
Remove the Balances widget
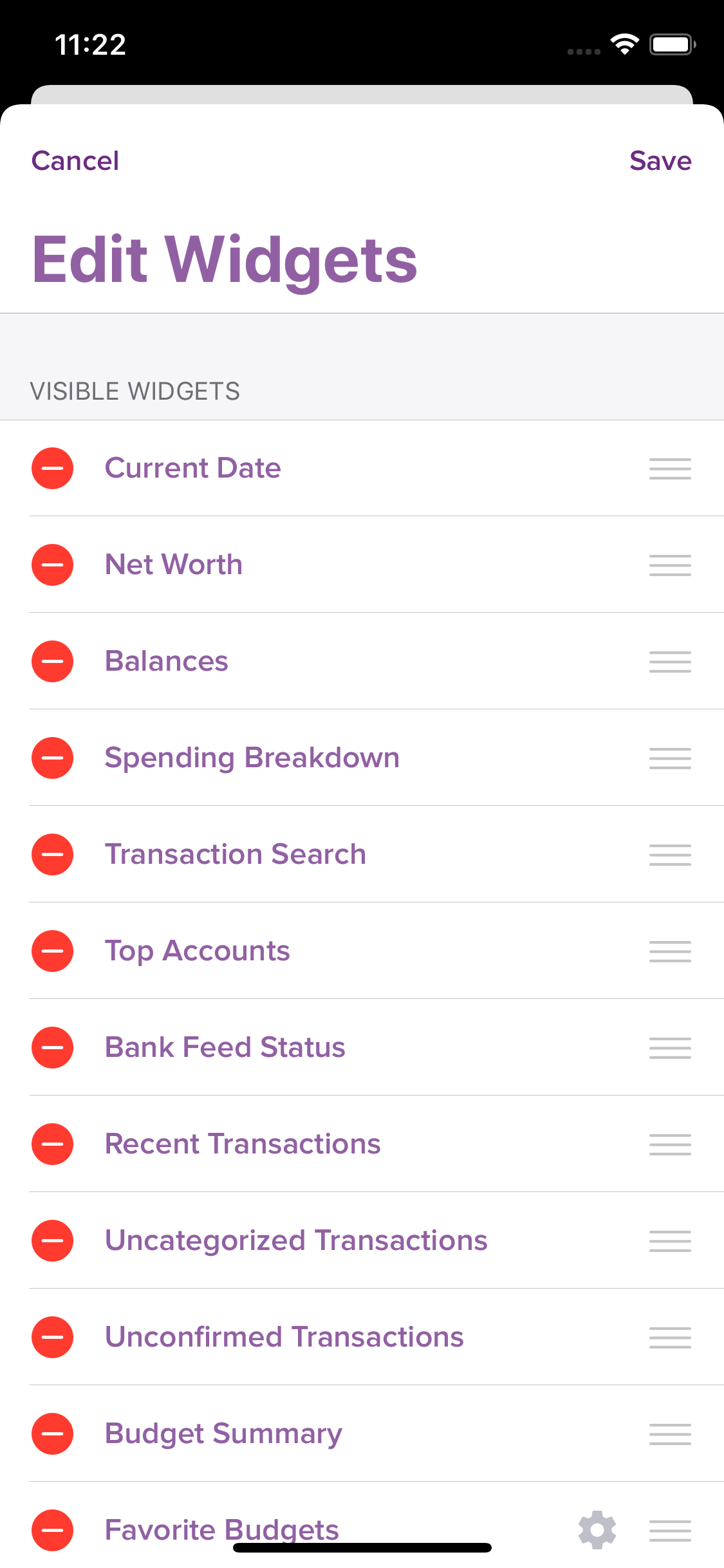52,661
